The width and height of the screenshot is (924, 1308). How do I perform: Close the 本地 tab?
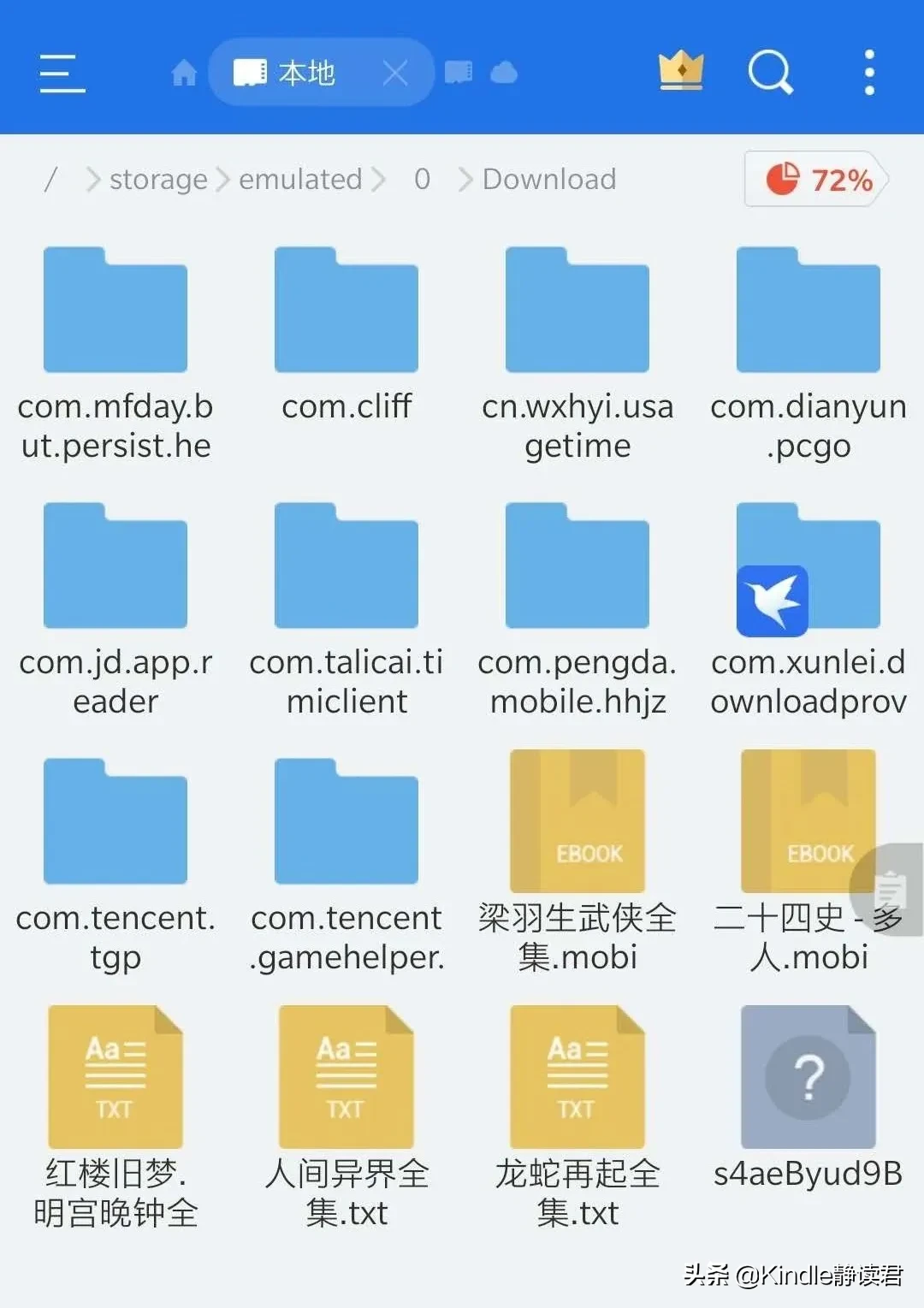point(395,73)
